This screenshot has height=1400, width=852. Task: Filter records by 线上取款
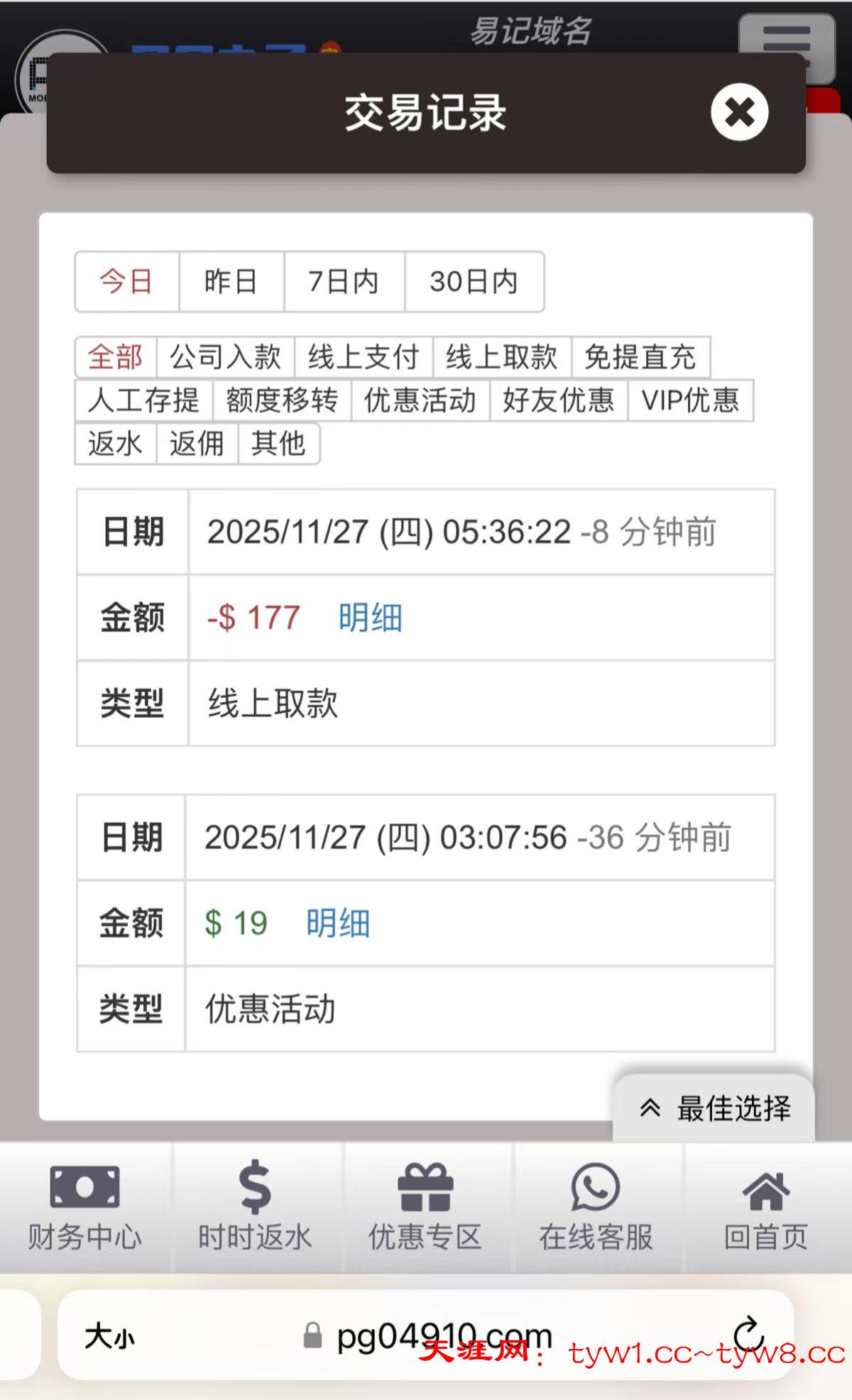[501, 357]
